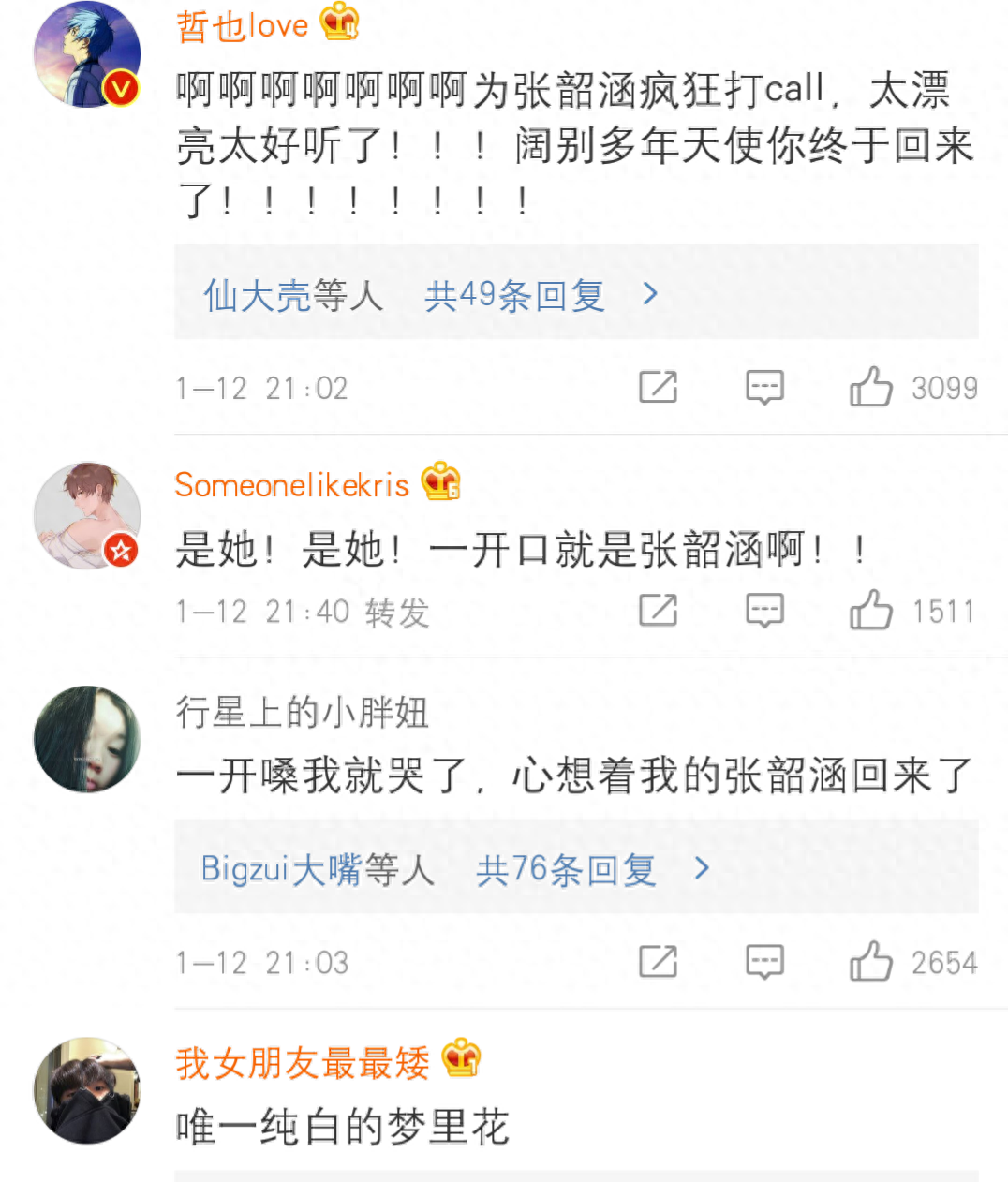Image resolution: width=1008 pixels, height=1182 pixels.
Task: View all 共76条回复 replies
Action: (592, 870)
